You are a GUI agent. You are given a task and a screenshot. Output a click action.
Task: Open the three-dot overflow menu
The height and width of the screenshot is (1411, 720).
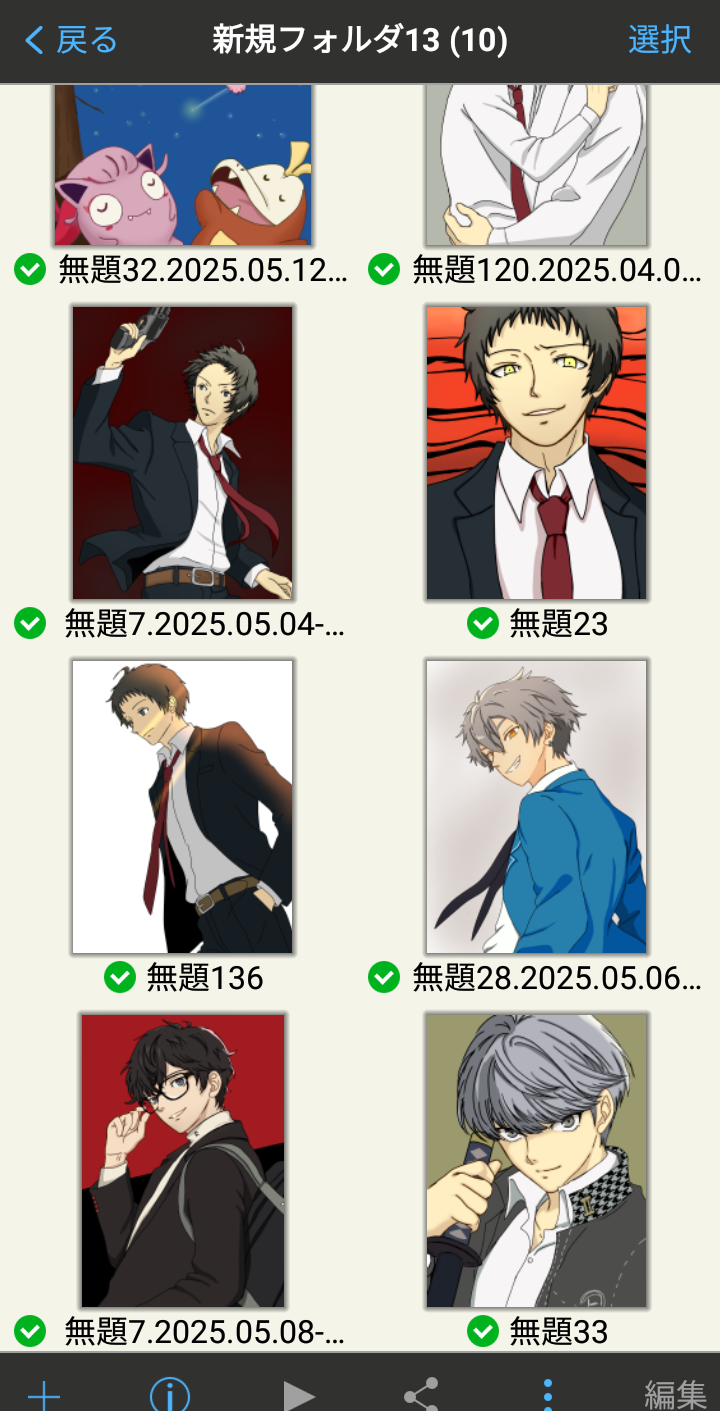point(547,1393)
